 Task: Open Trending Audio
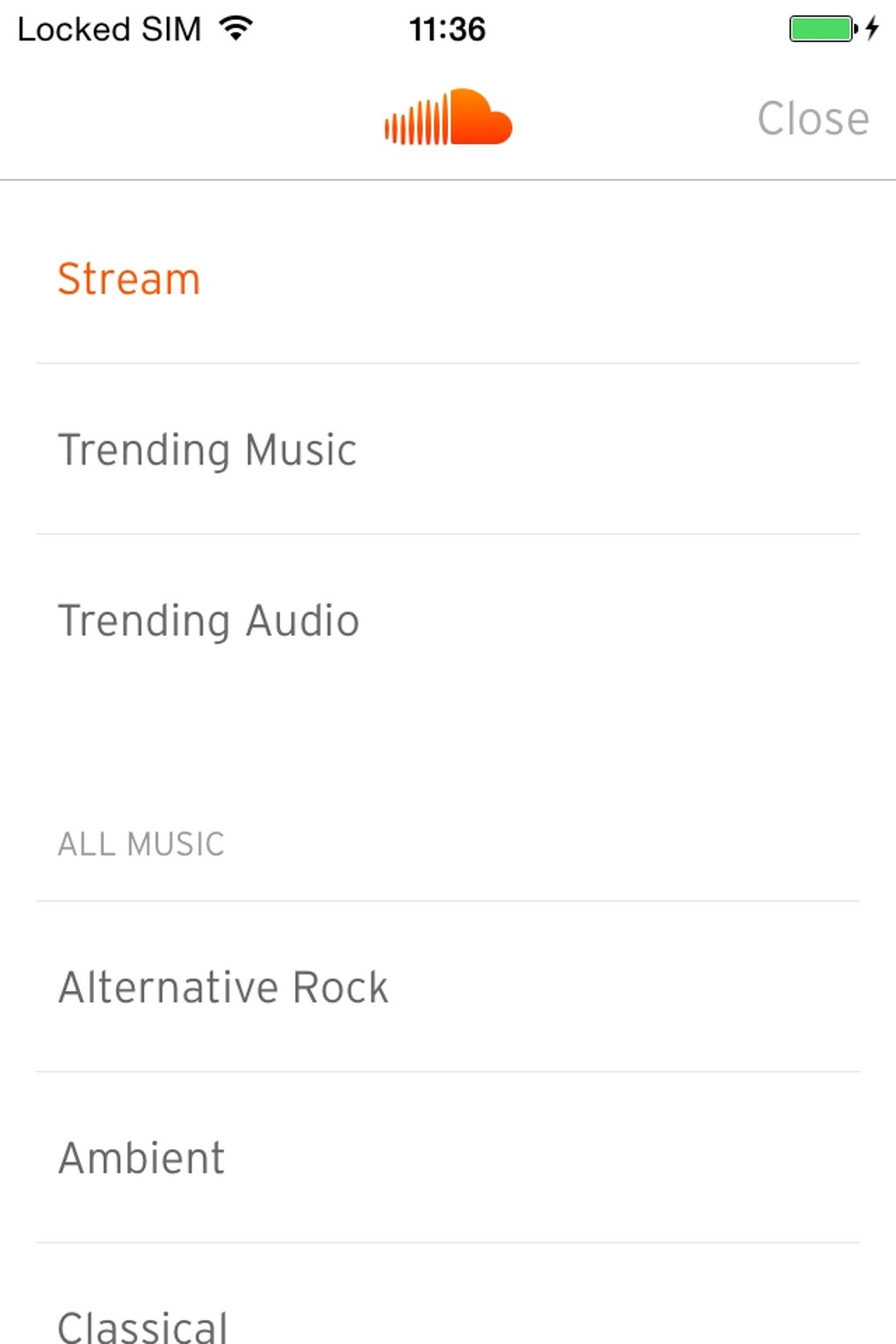[x=209, y=621]
